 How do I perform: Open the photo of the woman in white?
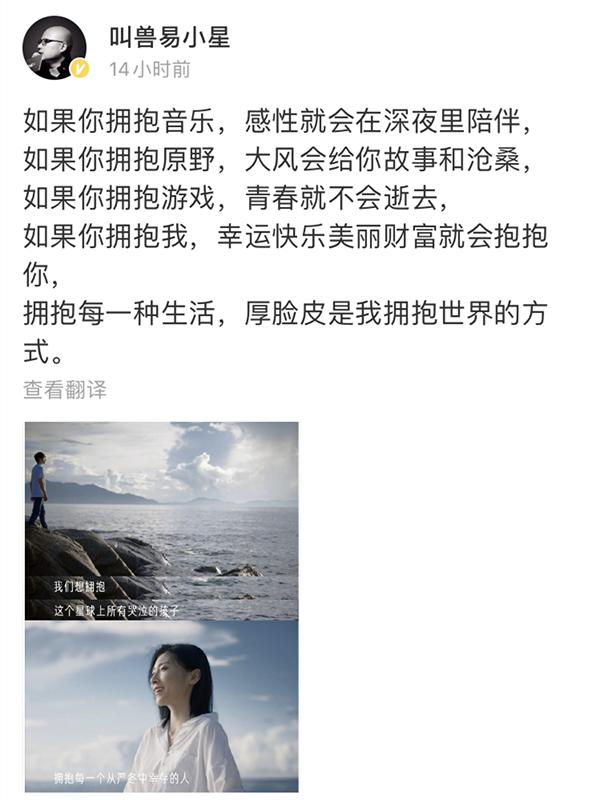[161, 706]
